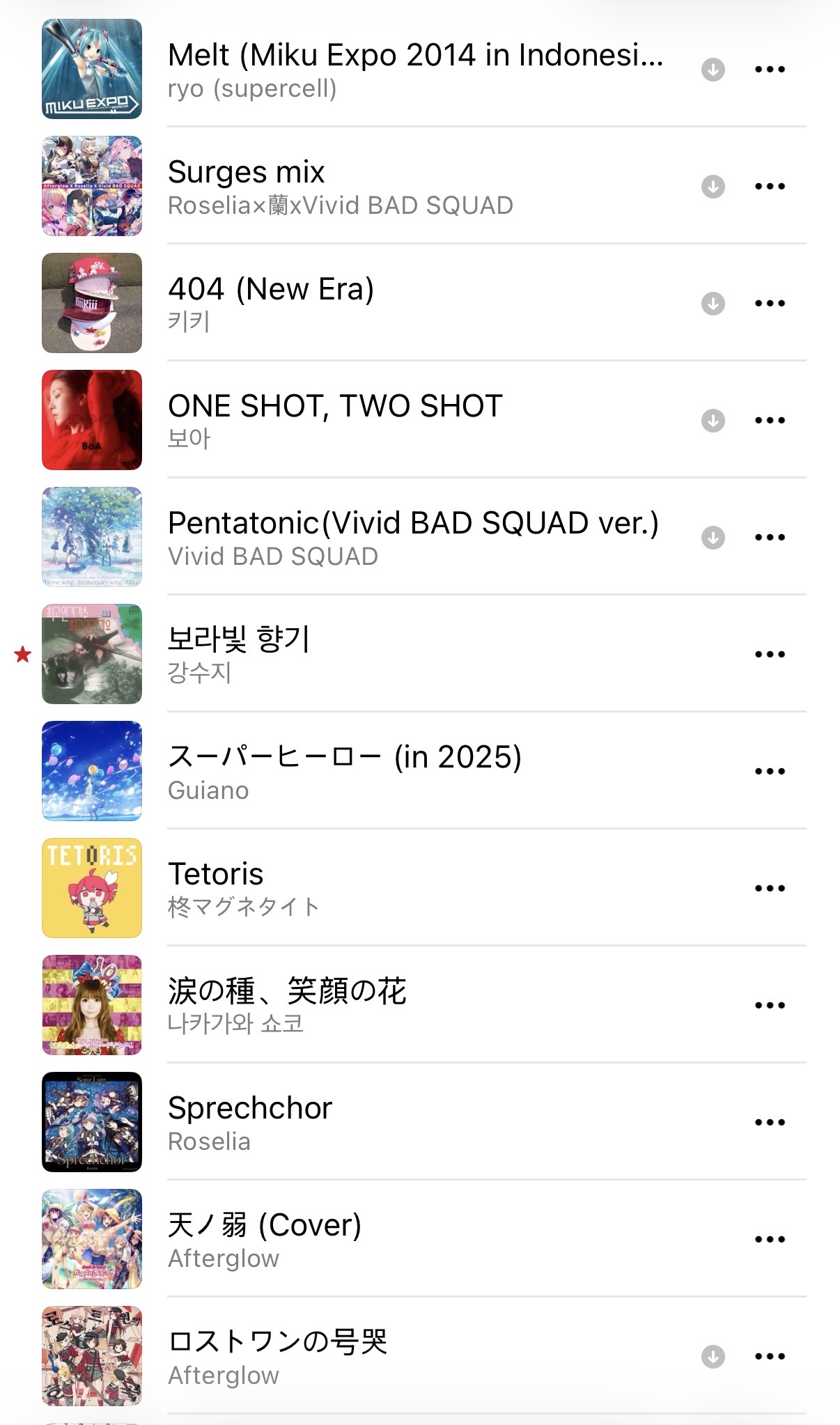Show more options for Surges mix
840x1425 pixels.
pos(770,187)
